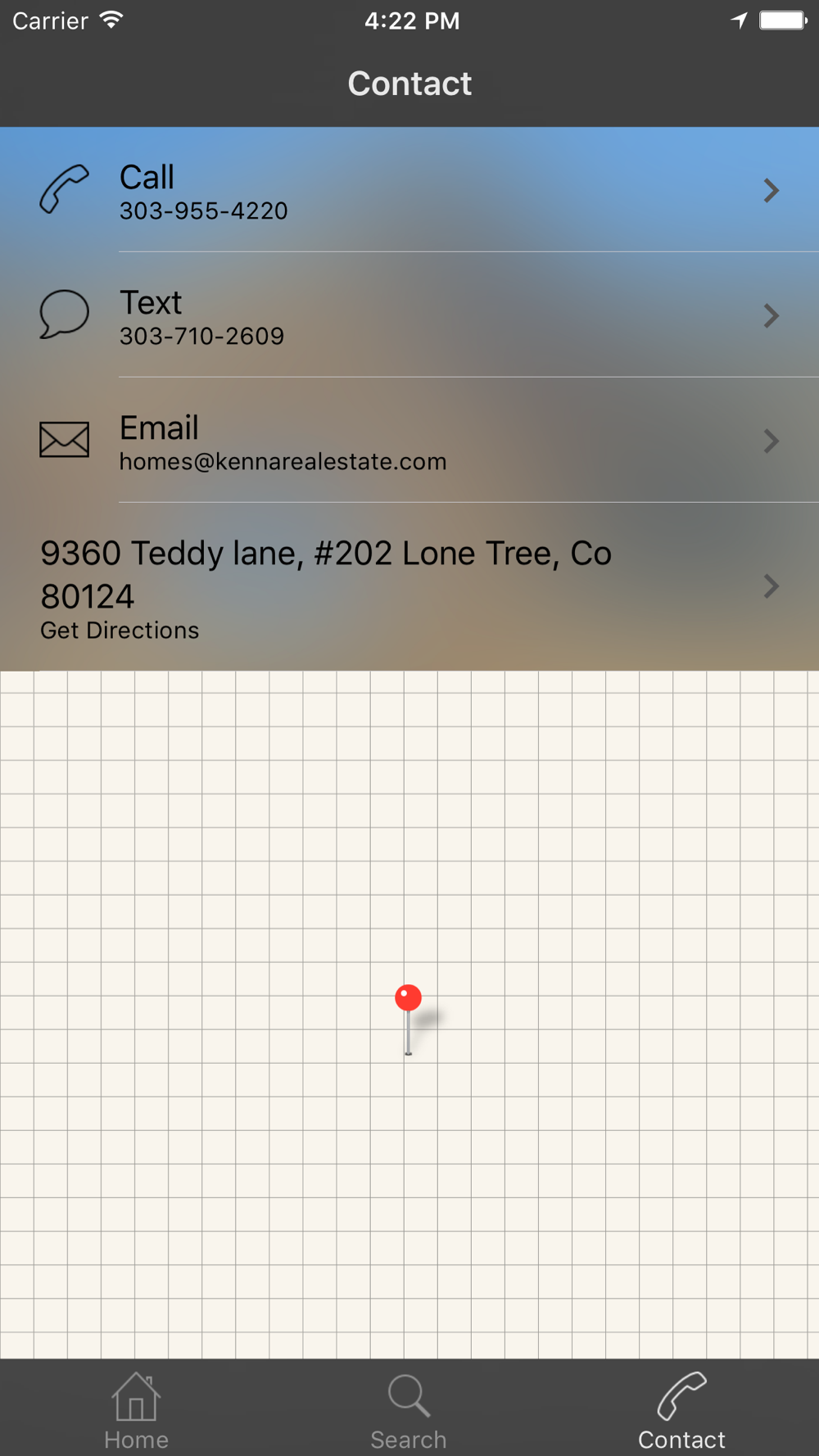Email homes@kennarealestate.com
Image resolution: width=819 pixels, height=1456 pixels.
(x=409, y=441)
